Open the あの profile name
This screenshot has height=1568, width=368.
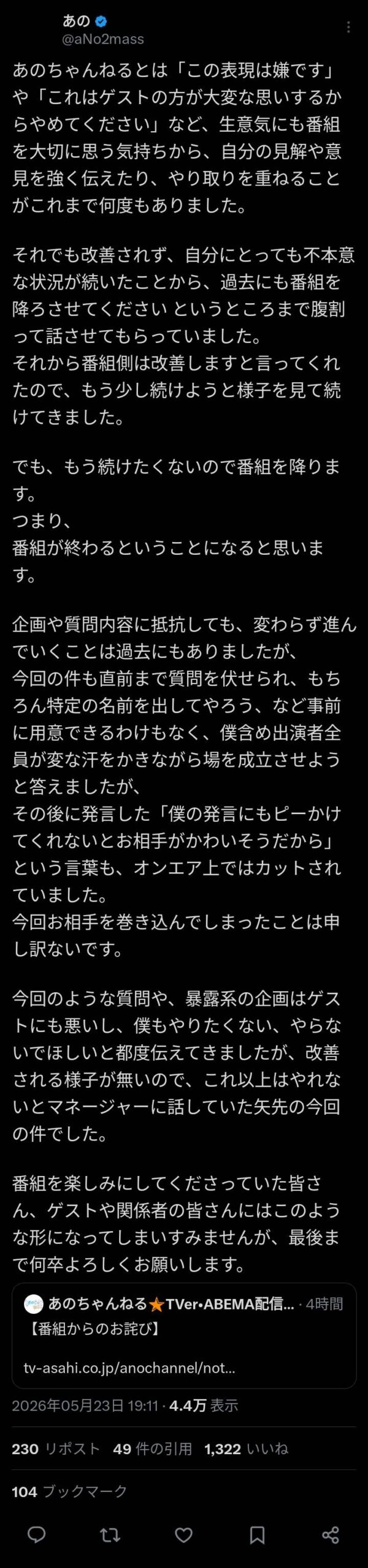click(x=77, y=21)
